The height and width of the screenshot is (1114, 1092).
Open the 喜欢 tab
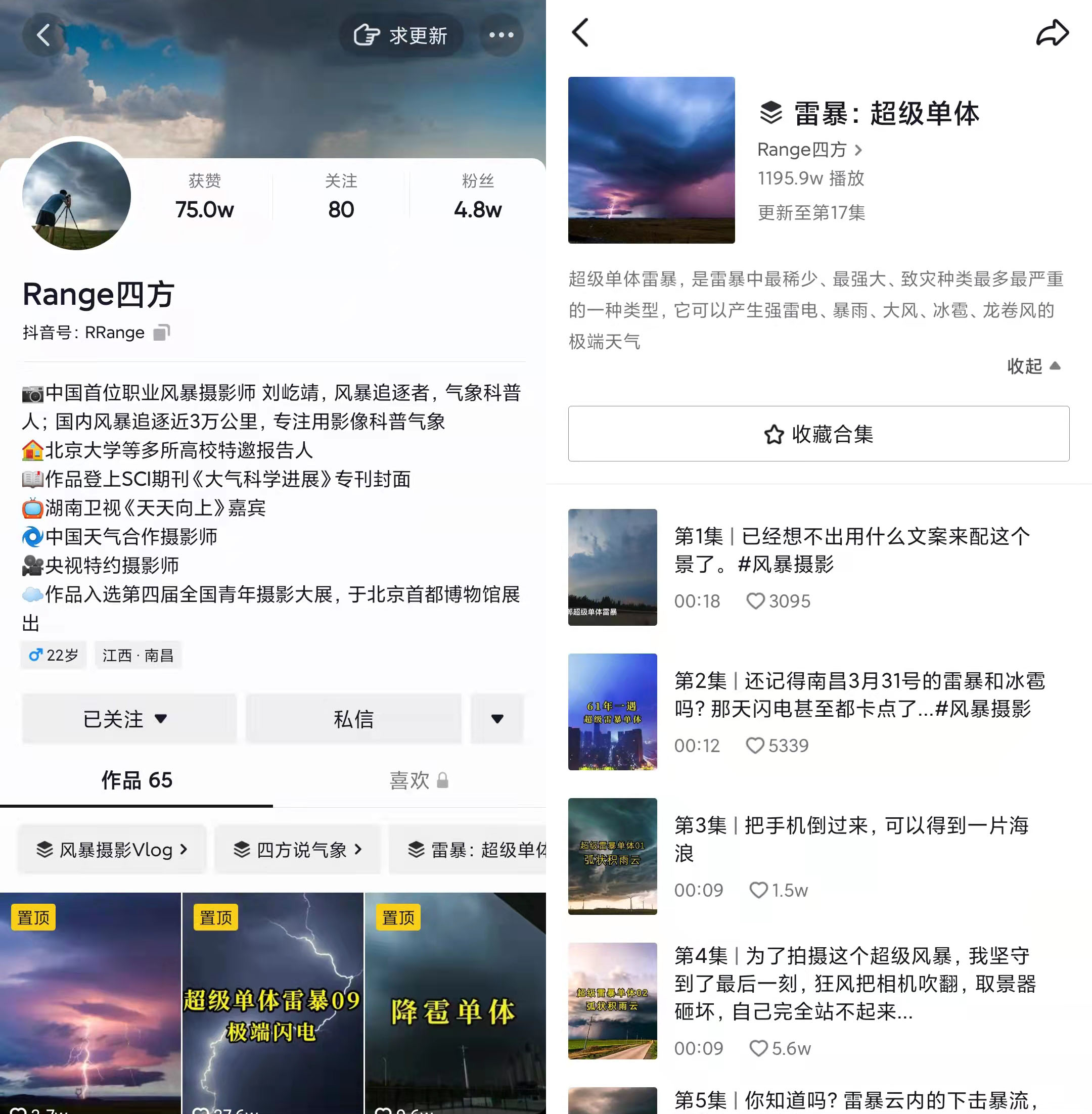coord(409,780)
